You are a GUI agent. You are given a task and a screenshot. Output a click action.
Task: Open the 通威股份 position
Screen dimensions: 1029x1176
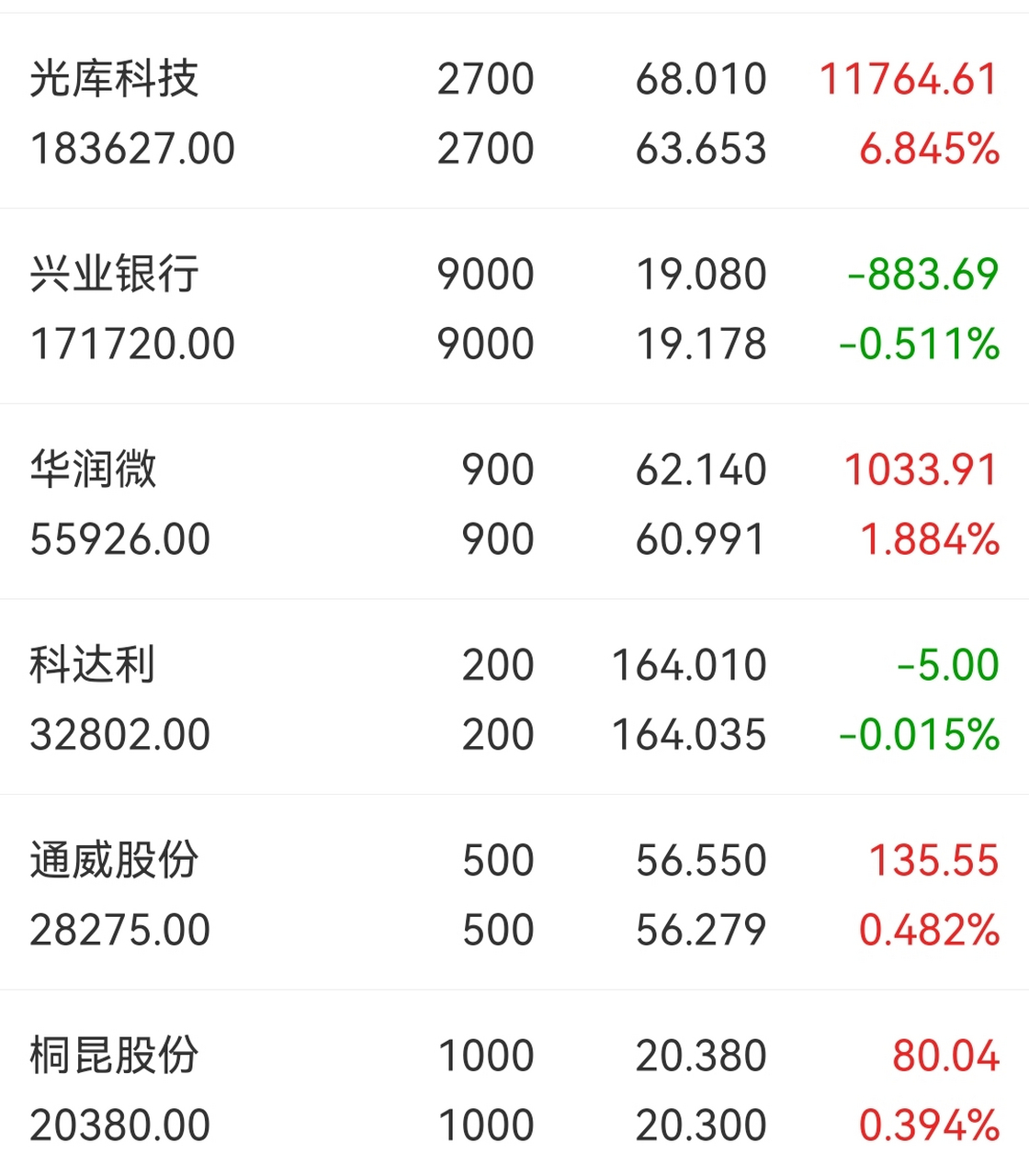point(514,894)
